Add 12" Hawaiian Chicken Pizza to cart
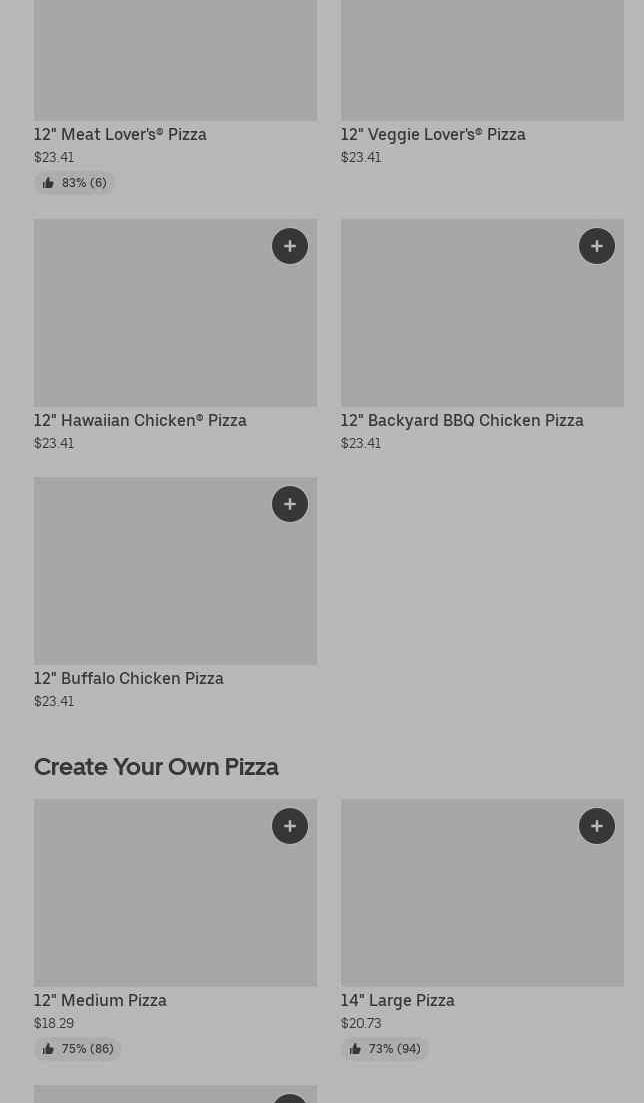 pos(290,246)
